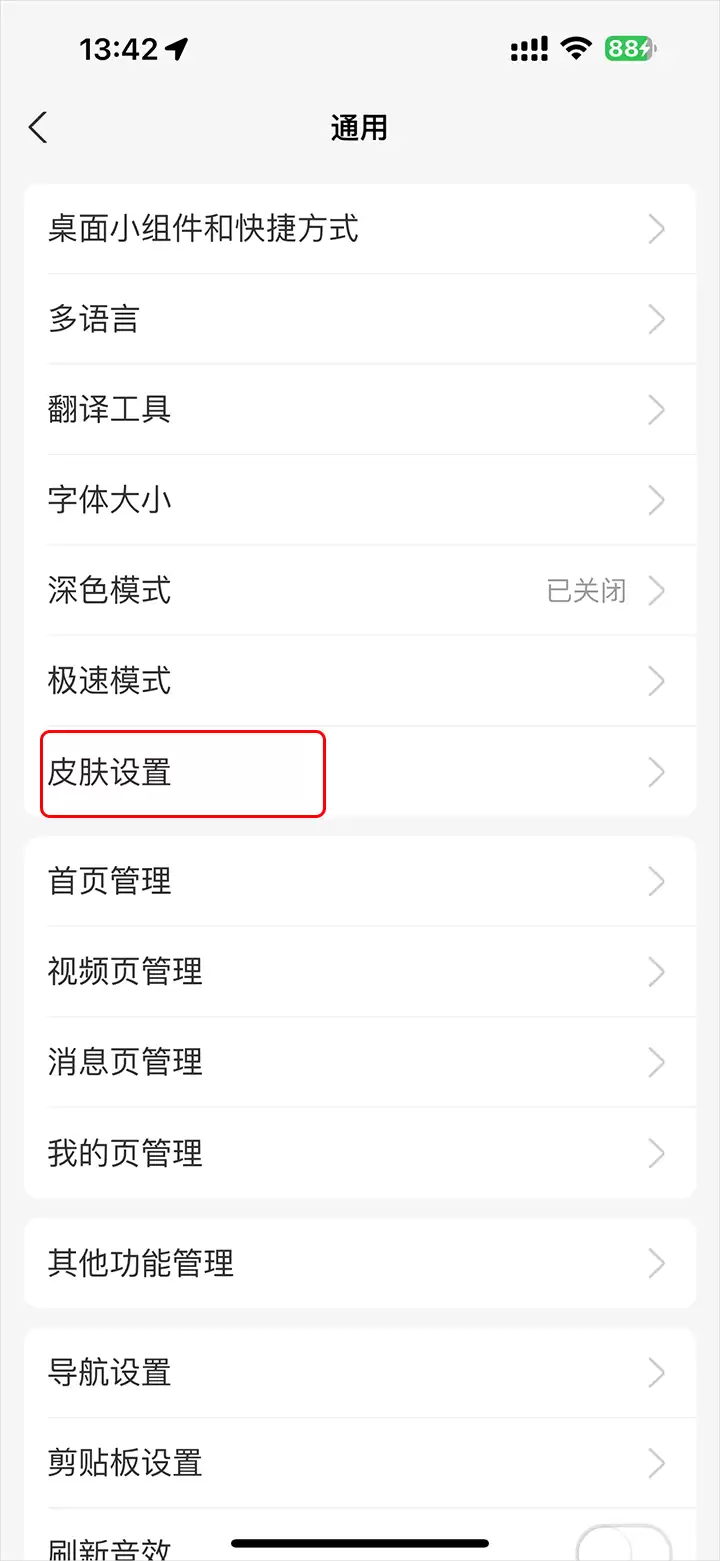Open 我的页管理

point(358,1153)
